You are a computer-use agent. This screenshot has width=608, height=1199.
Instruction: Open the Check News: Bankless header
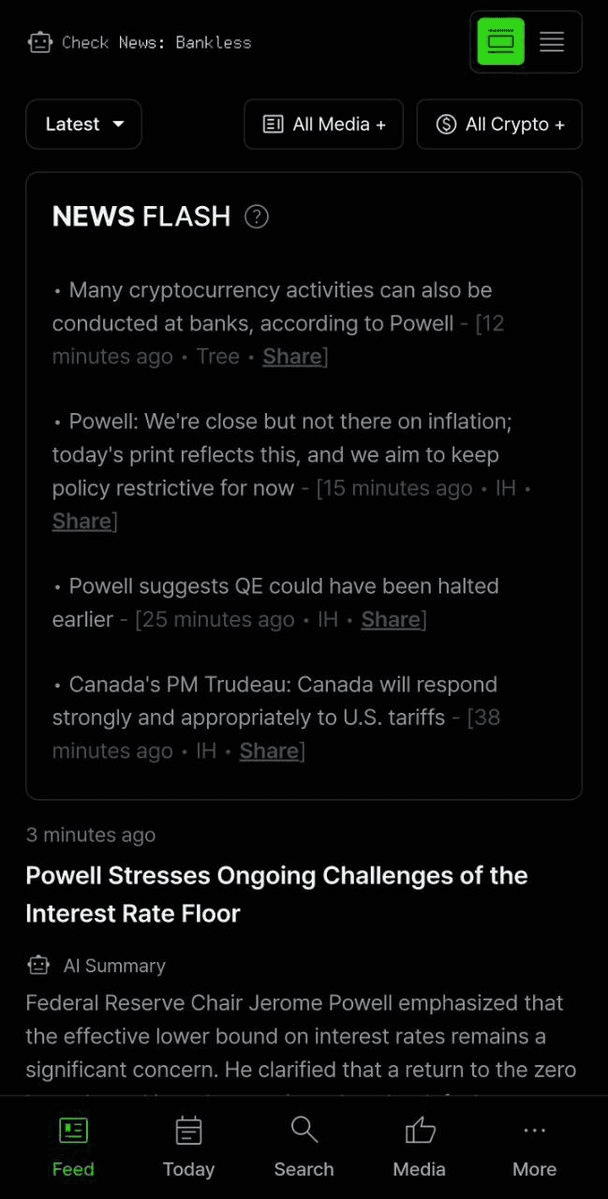[139, 42]
